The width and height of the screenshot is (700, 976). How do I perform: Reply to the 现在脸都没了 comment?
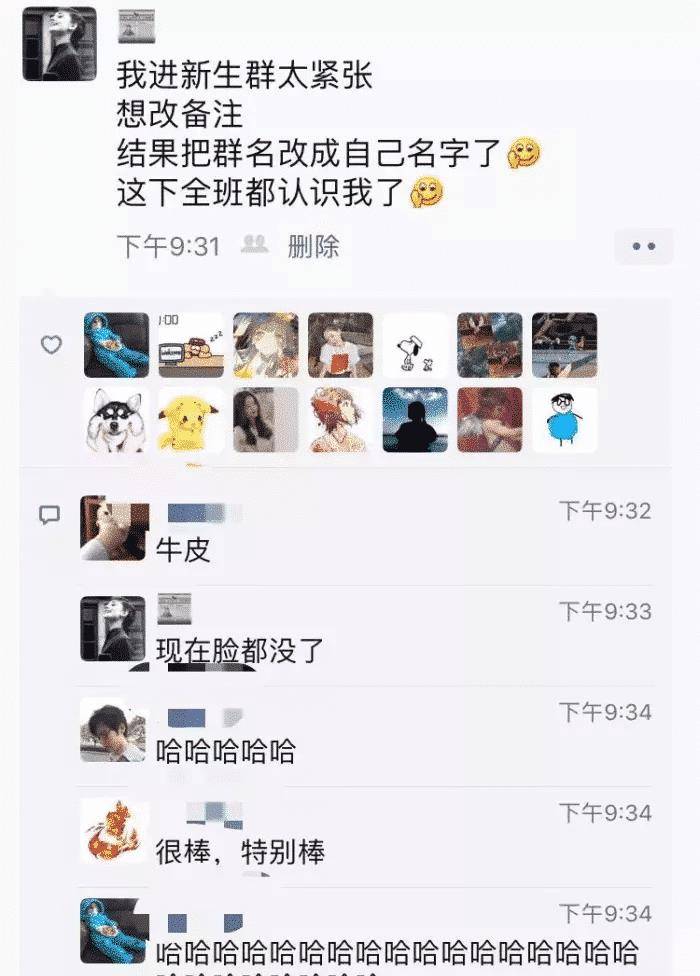240,650
